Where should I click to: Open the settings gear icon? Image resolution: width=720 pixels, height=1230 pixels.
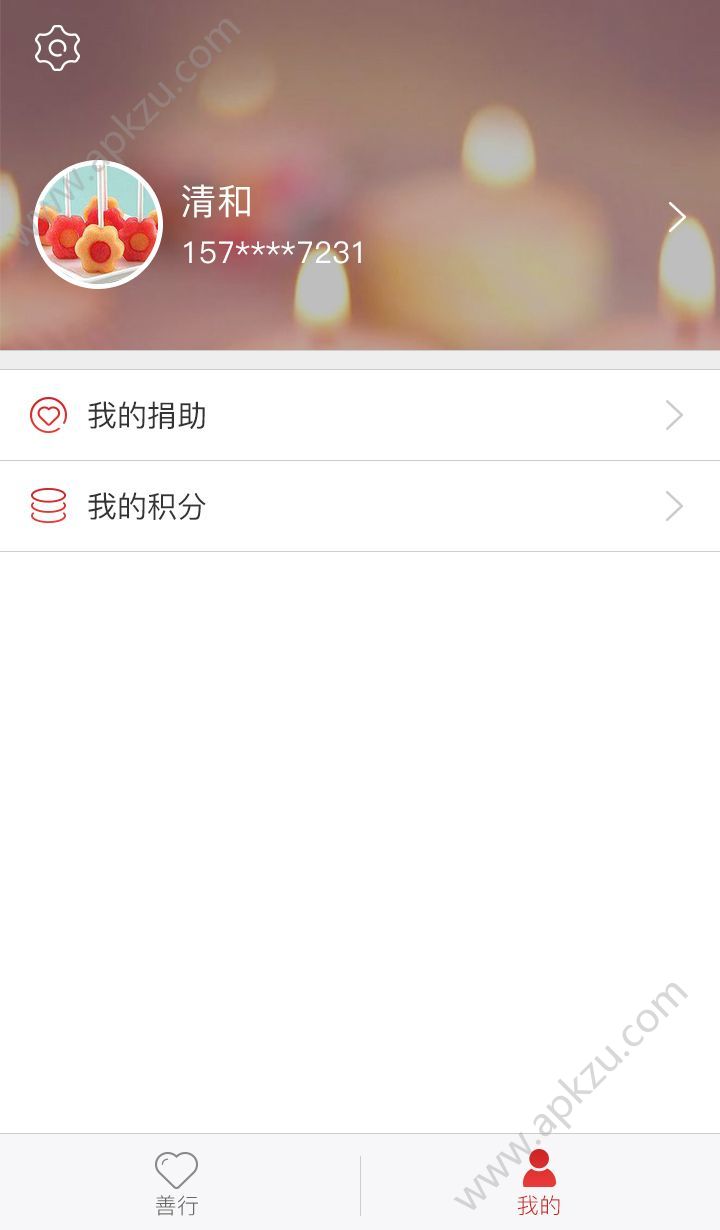click(55, 46)
